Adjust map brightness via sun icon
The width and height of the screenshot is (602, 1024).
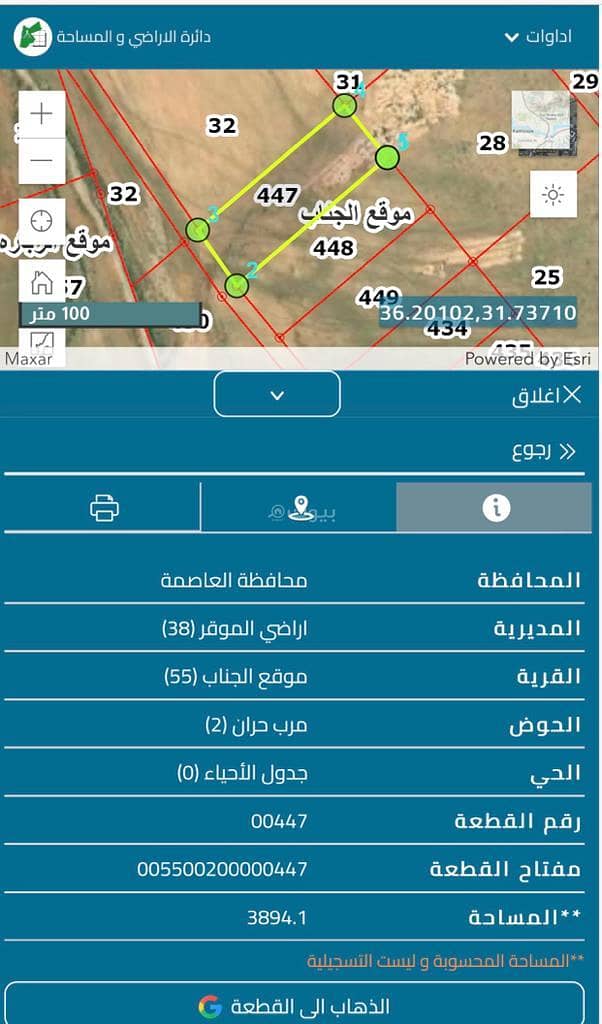pyautogui.click(x=553, y=194)
